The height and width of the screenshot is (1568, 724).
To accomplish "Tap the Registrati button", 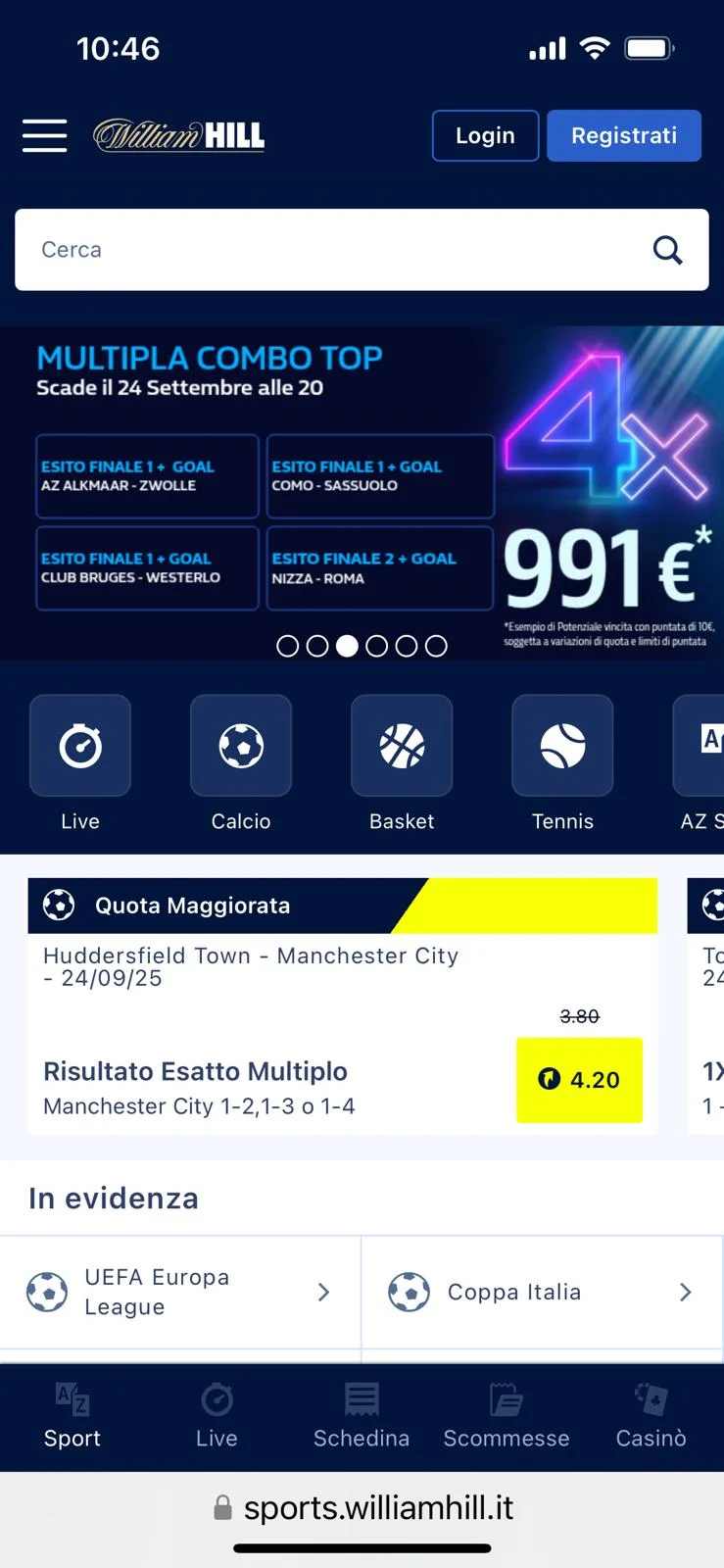I will coord(624,135).
